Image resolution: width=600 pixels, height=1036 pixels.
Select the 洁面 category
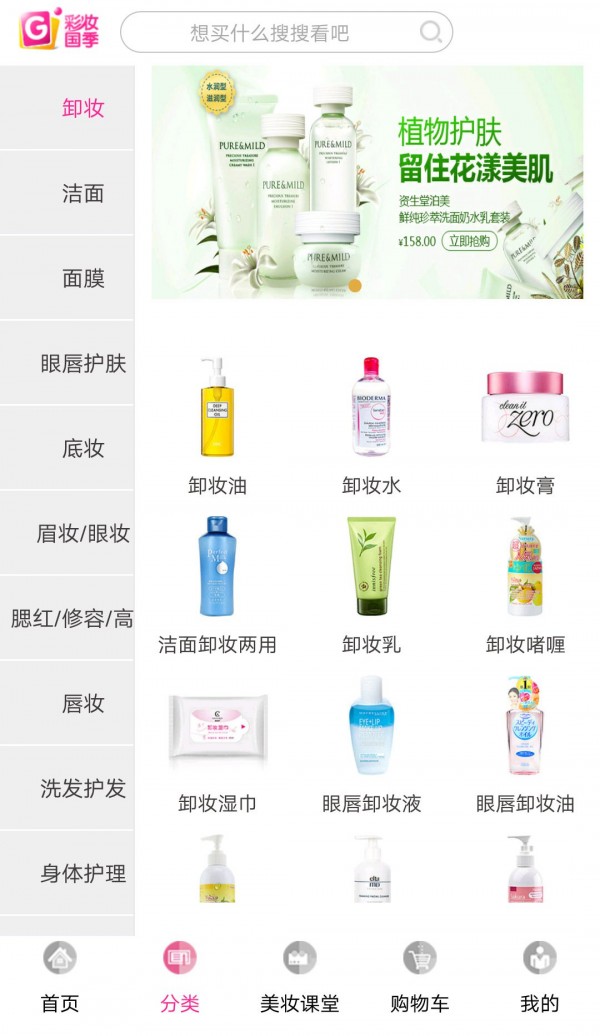point(83,193)
